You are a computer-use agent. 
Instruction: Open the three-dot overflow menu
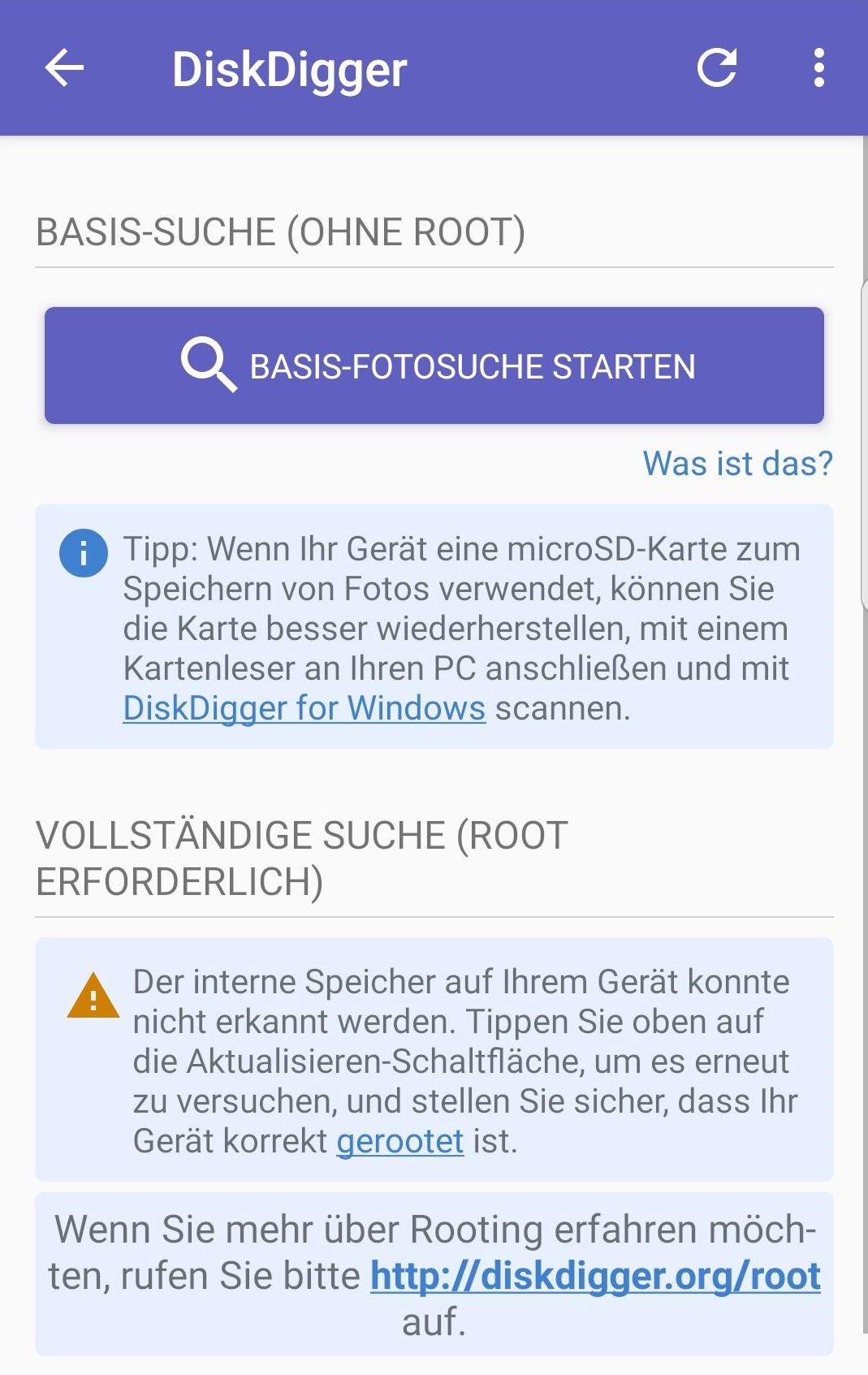[818, 67]
